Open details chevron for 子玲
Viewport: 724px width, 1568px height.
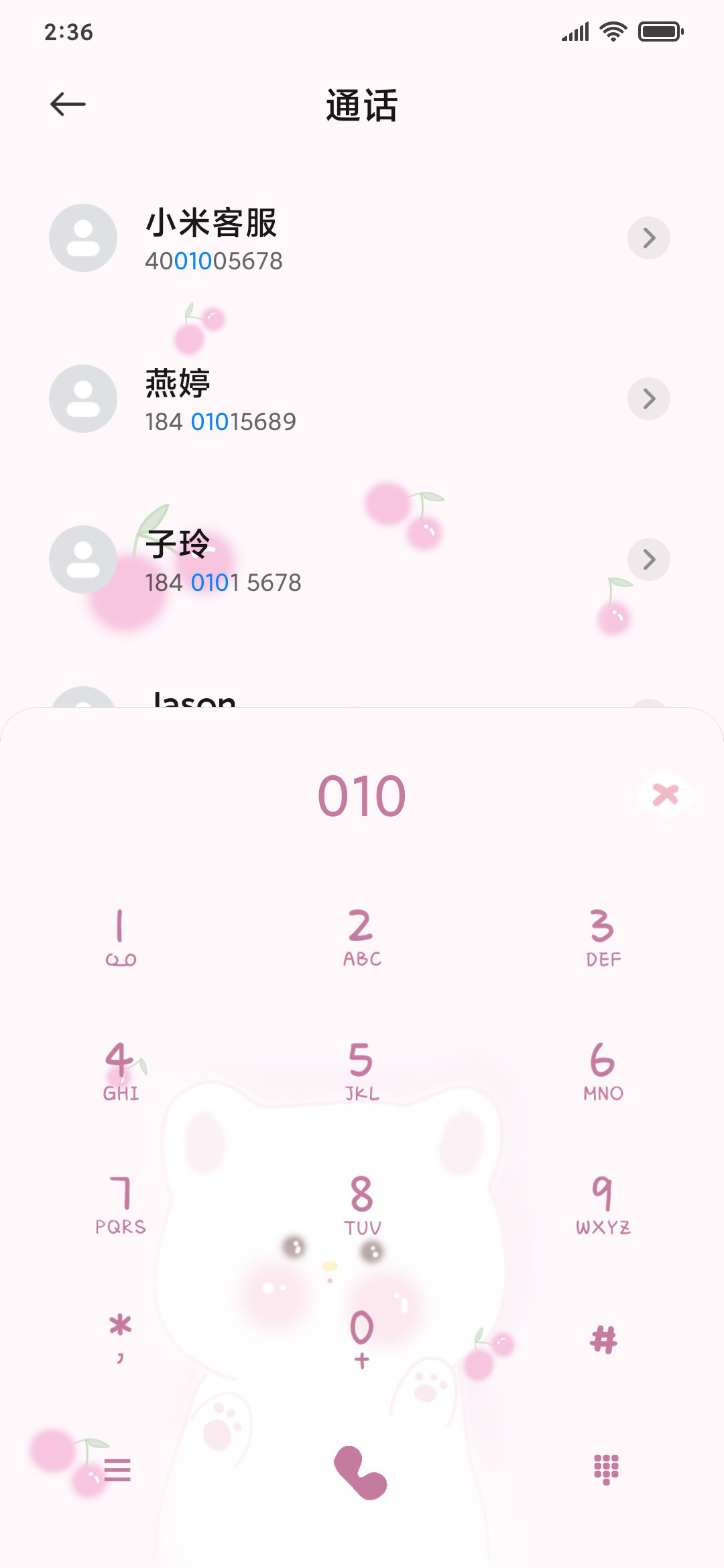(648, 560)
